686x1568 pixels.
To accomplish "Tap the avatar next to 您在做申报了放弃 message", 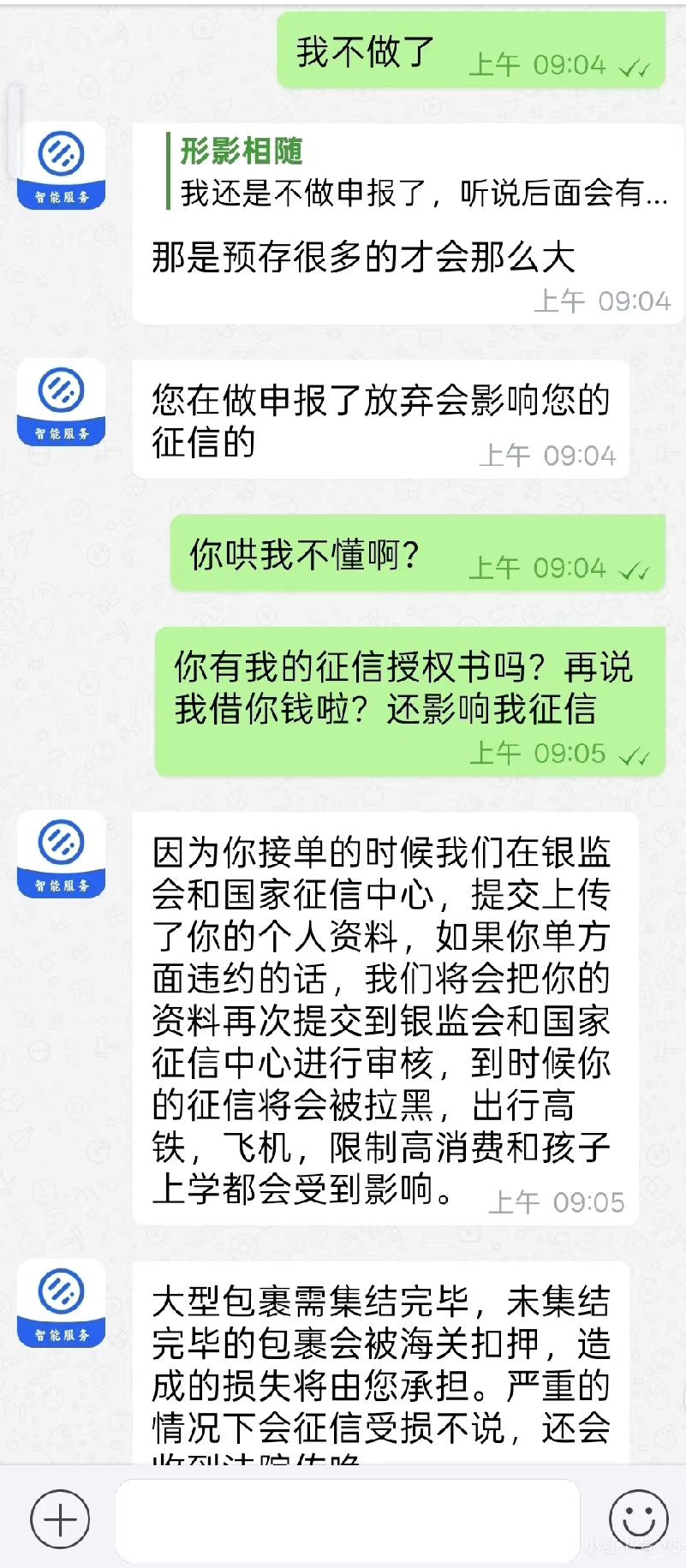I will pyautogui.click(x=61, y=402).
